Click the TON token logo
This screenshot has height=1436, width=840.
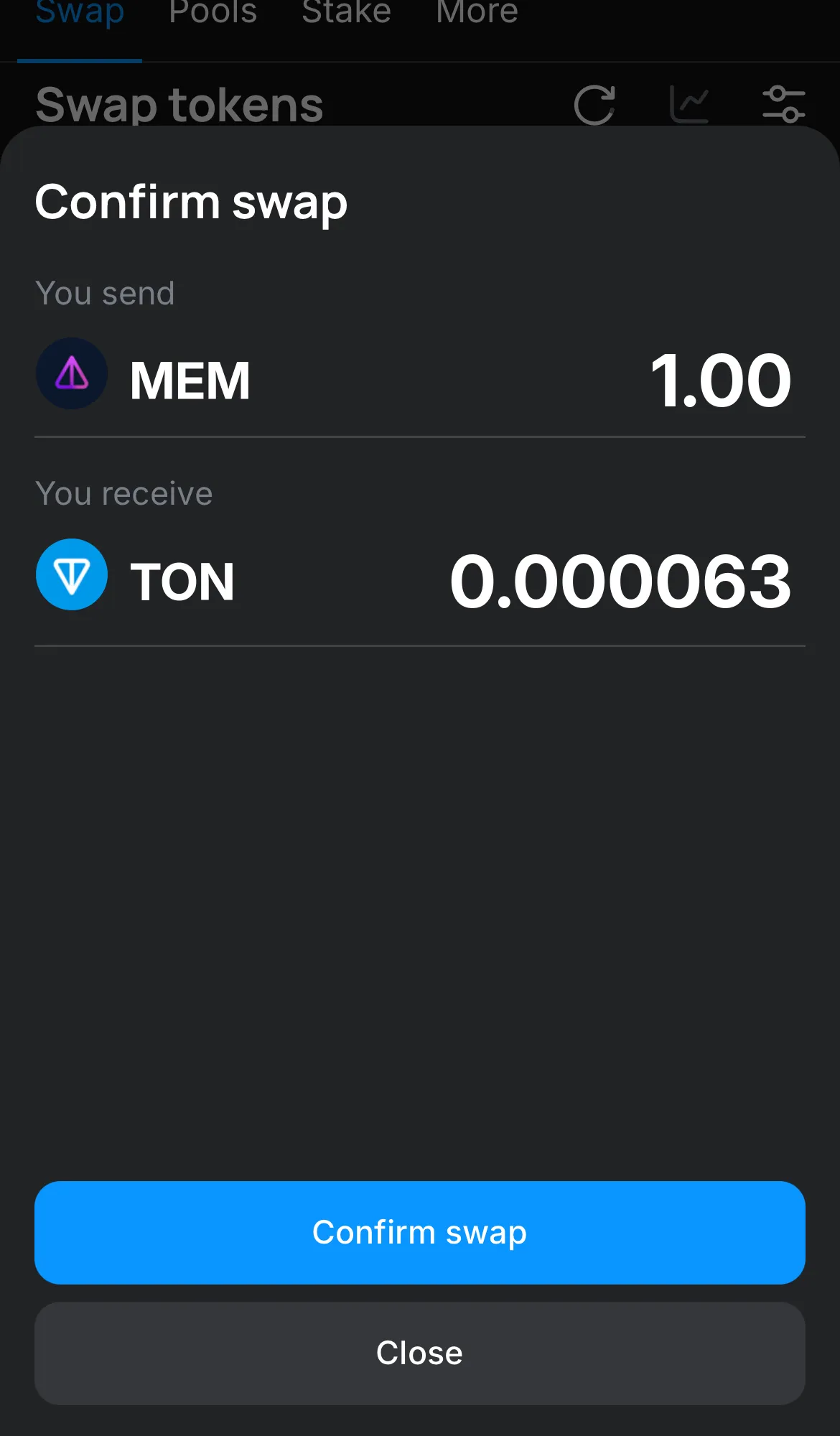pyautogui.click(x=72, y=574)
